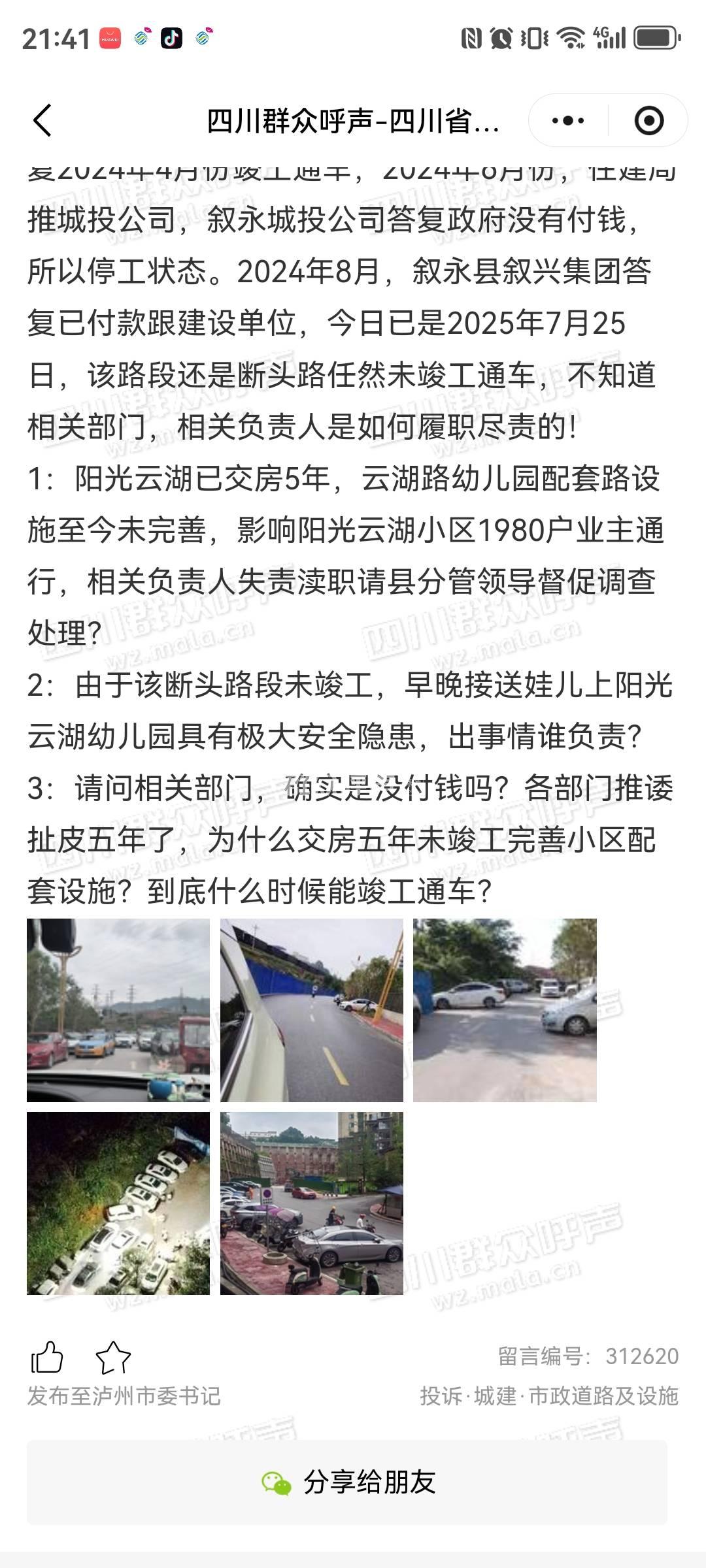706x1568 pixels.
Task: Enlarge the night aerial photo of cars
Action: (x=118, y=1203)
